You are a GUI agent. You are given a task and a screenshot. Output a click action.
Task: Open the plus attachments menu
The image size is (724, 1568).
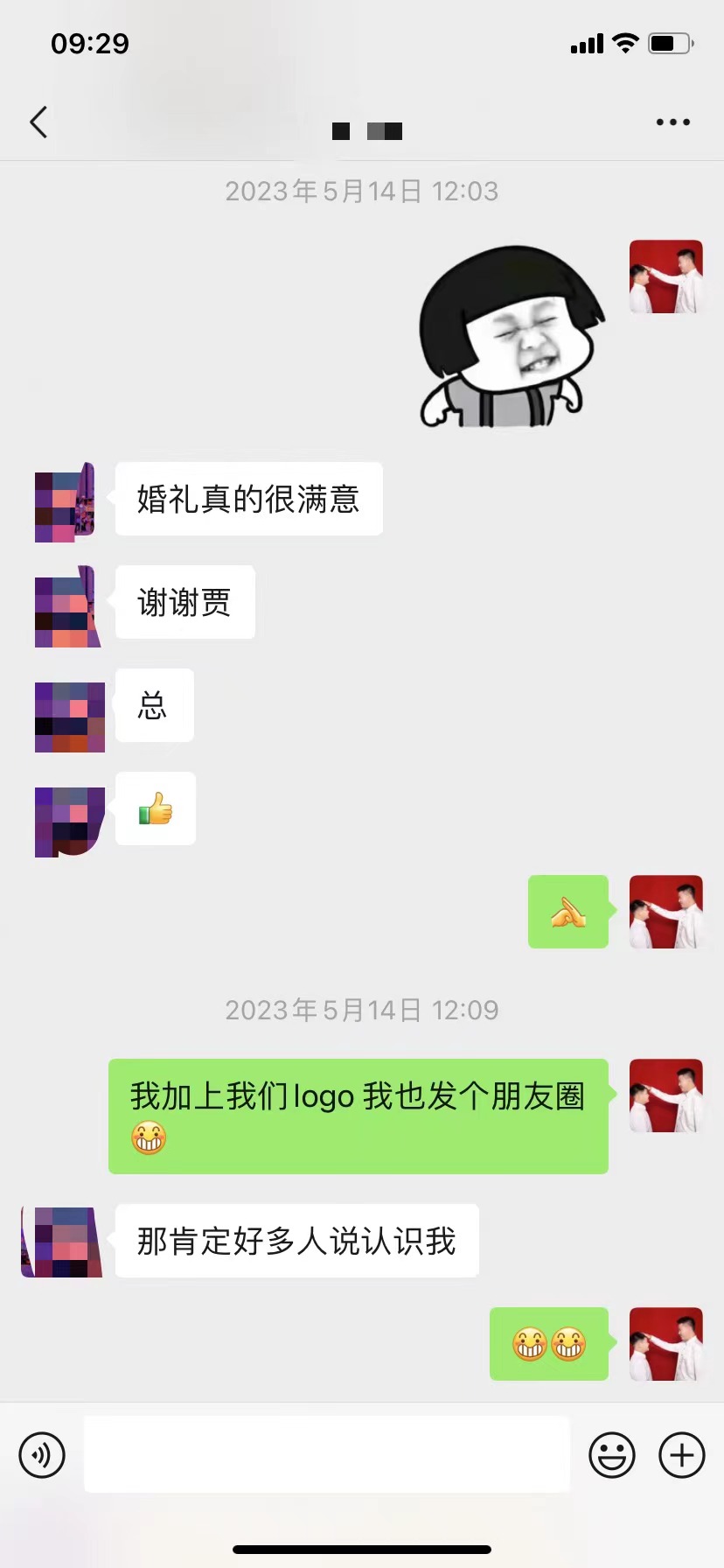click(682, 1455)
